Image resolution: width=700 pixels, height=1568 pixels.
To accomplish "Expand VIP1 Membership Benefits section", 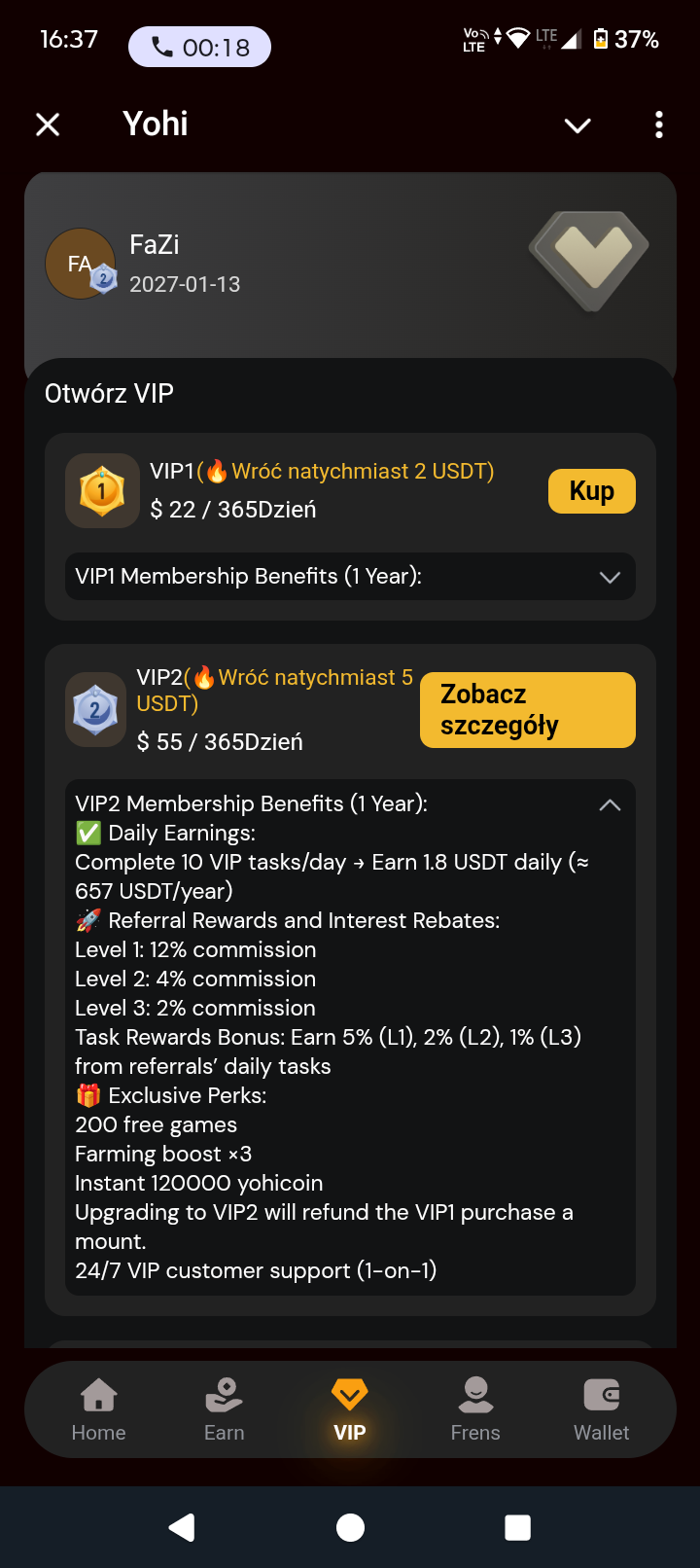I will pos(610,577).
